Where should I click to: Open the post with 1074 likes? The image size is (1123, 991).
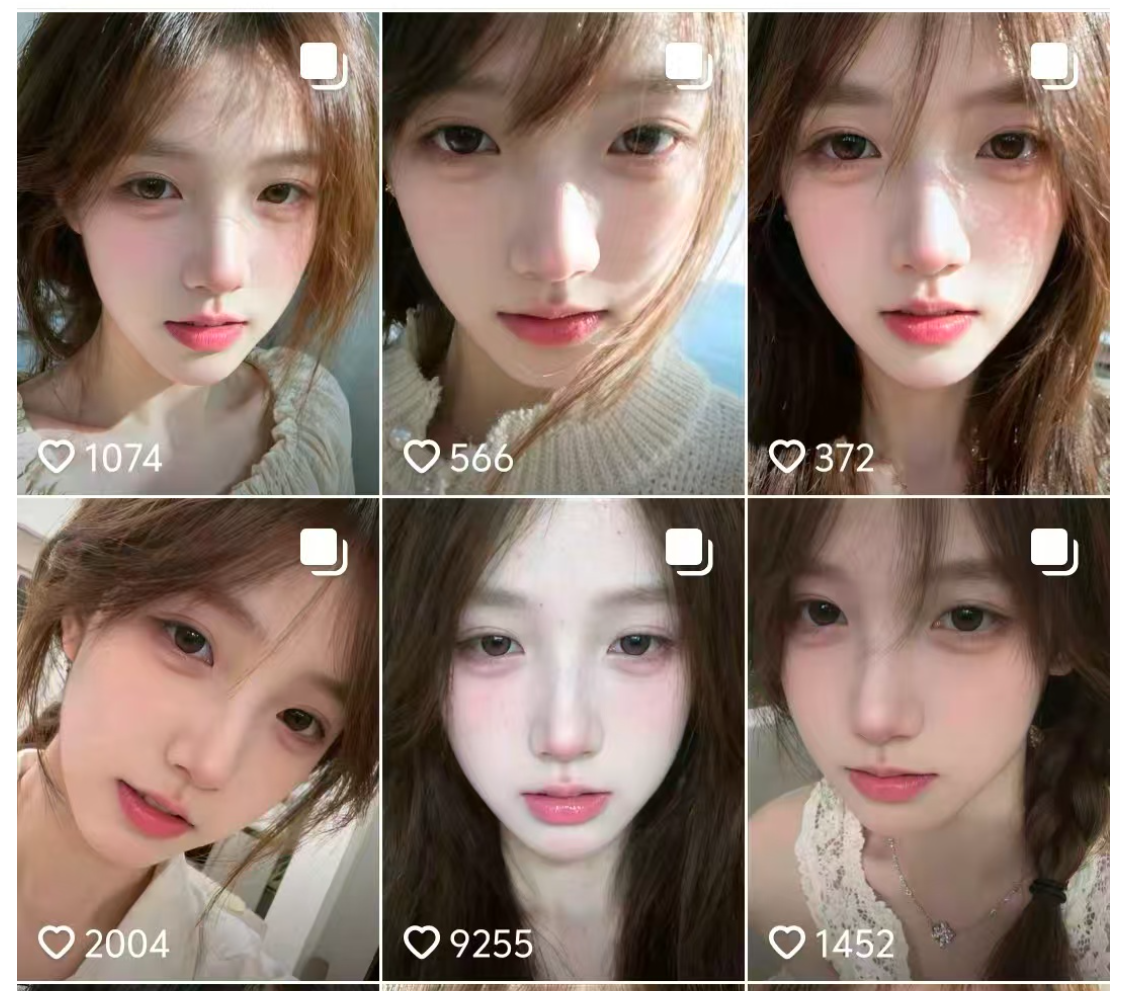[x=198, y=253]
